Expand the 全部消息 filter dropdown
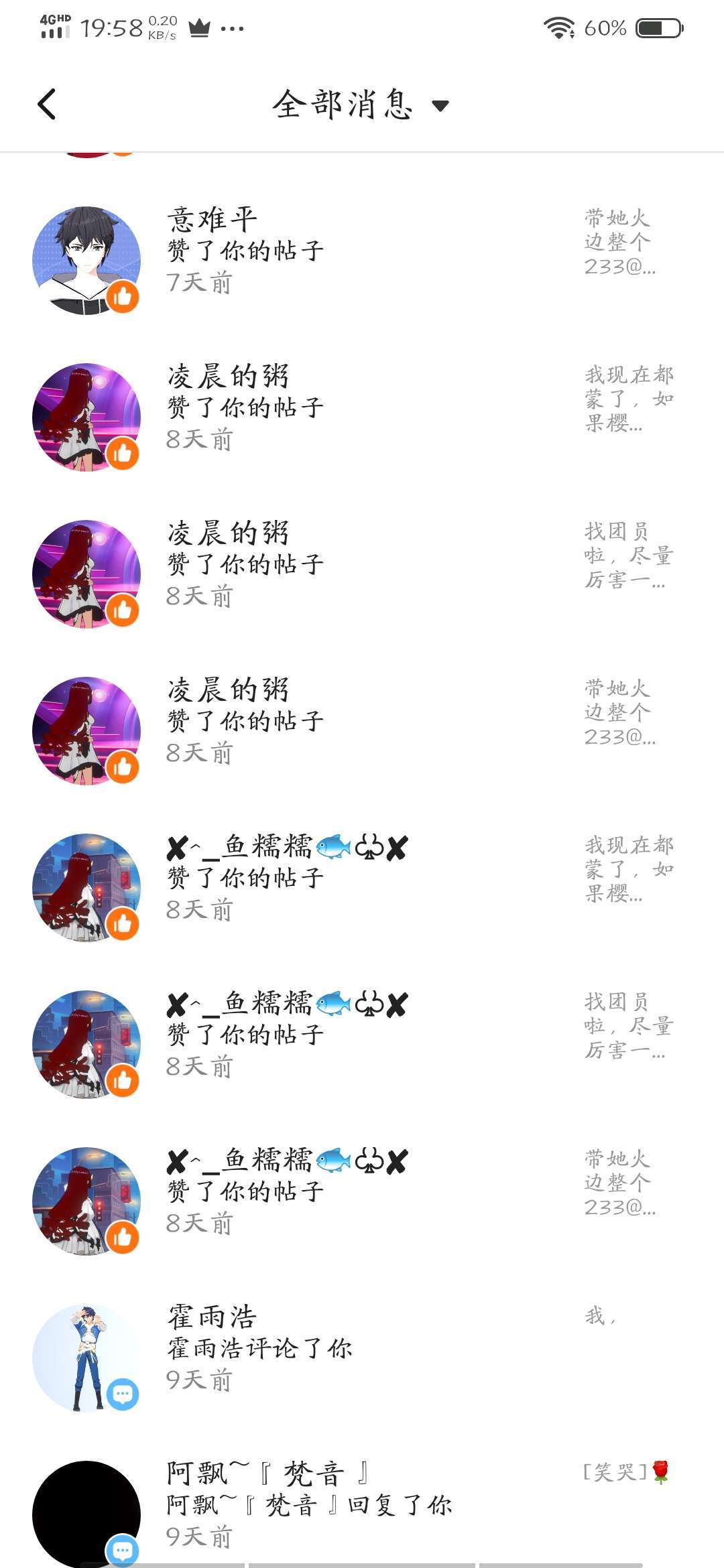 tap(440, 105)
